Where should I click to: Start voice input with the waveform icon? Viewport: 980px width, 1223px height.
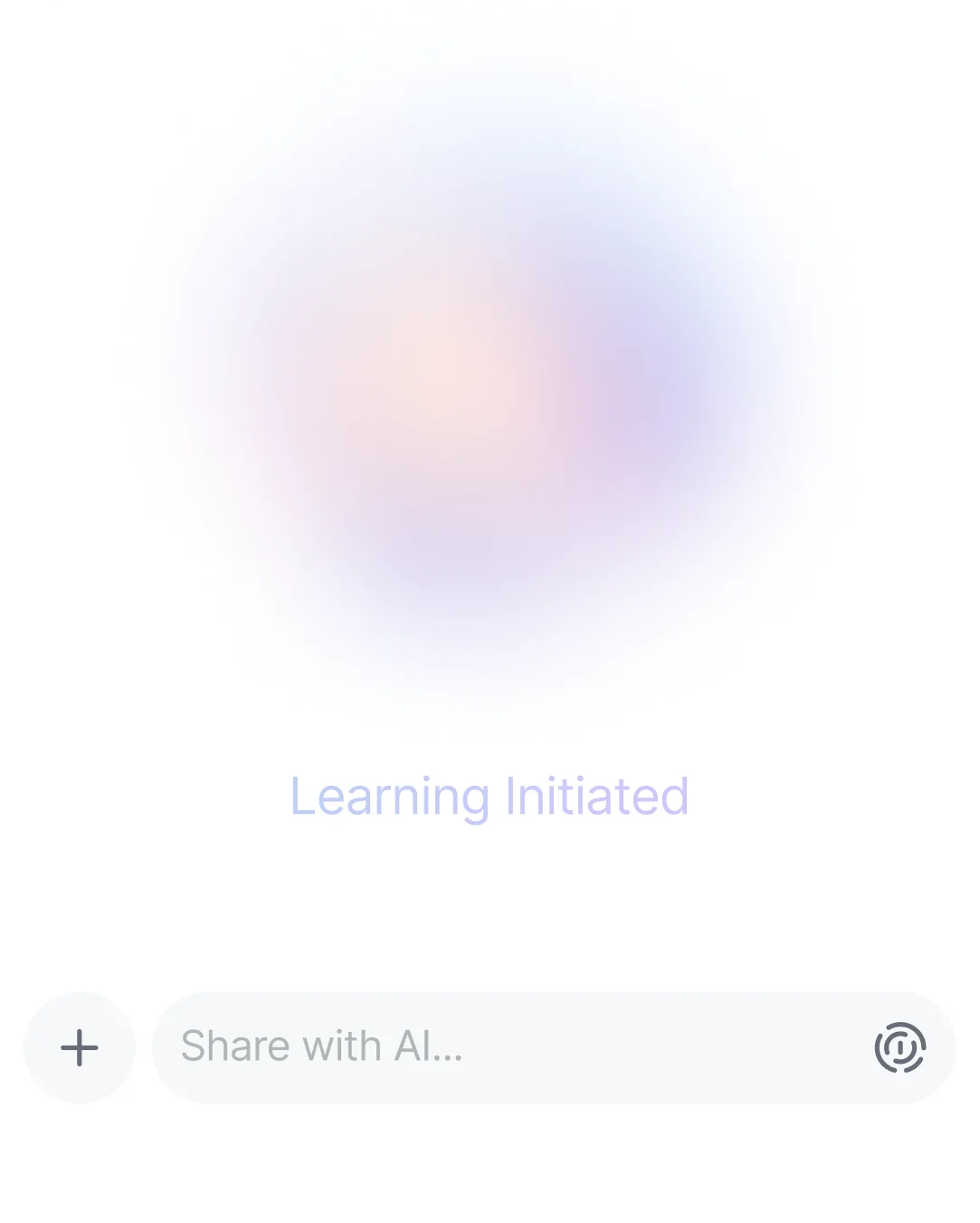click(x=899, y=1047)
